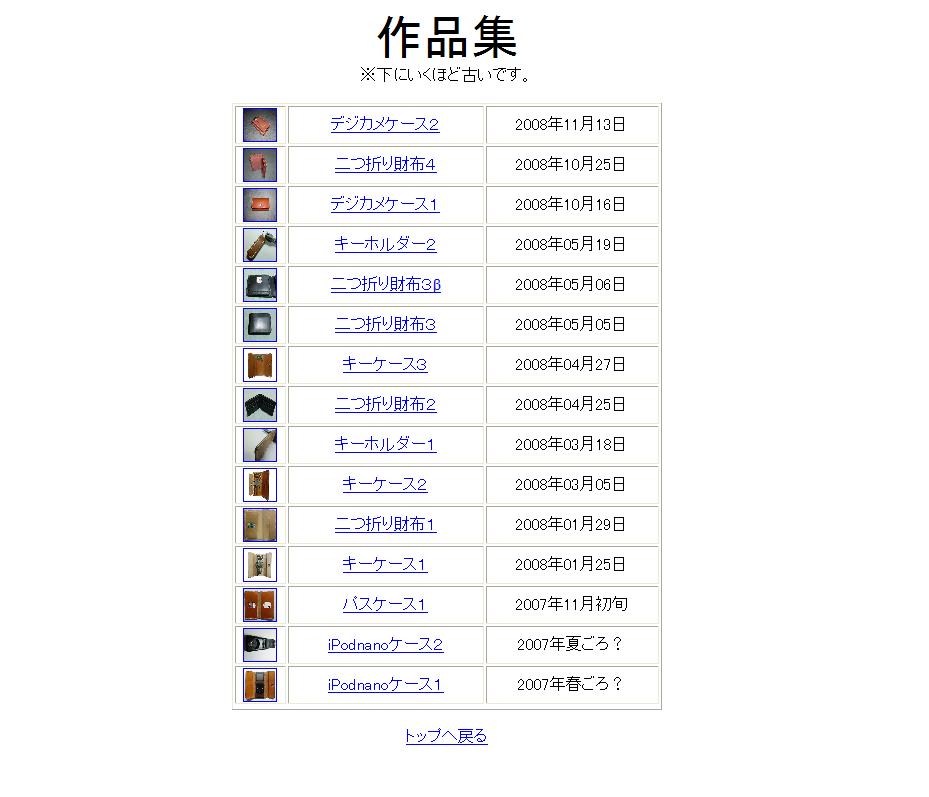Open the デジカメケース1 link
Viewport: 929px width, 797px height.
(385, 205)
